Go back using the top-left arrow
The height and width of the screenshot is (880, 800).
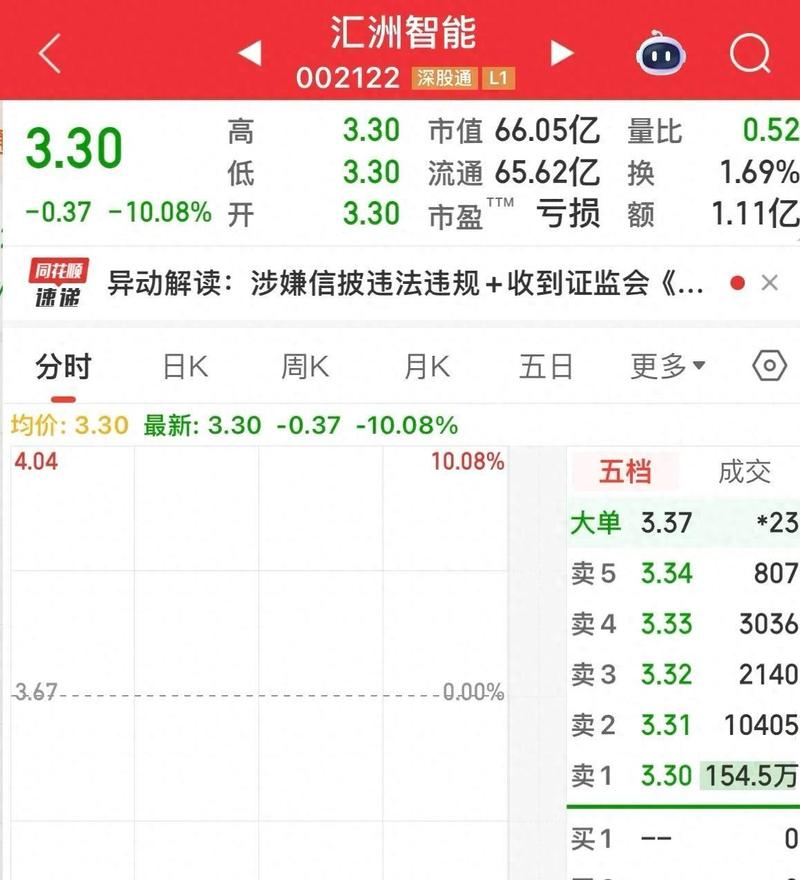click(x=50, y=53)
